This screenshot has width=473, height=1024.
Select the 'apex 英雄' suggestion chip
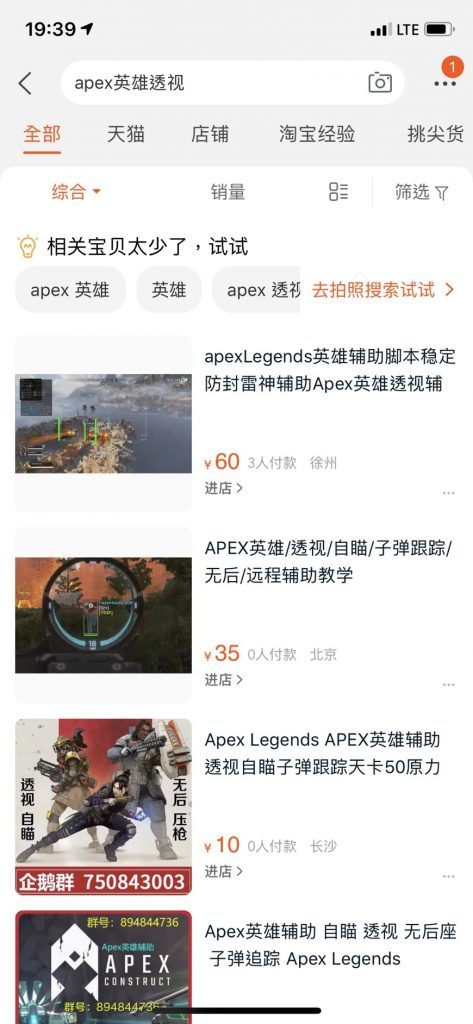70,289
